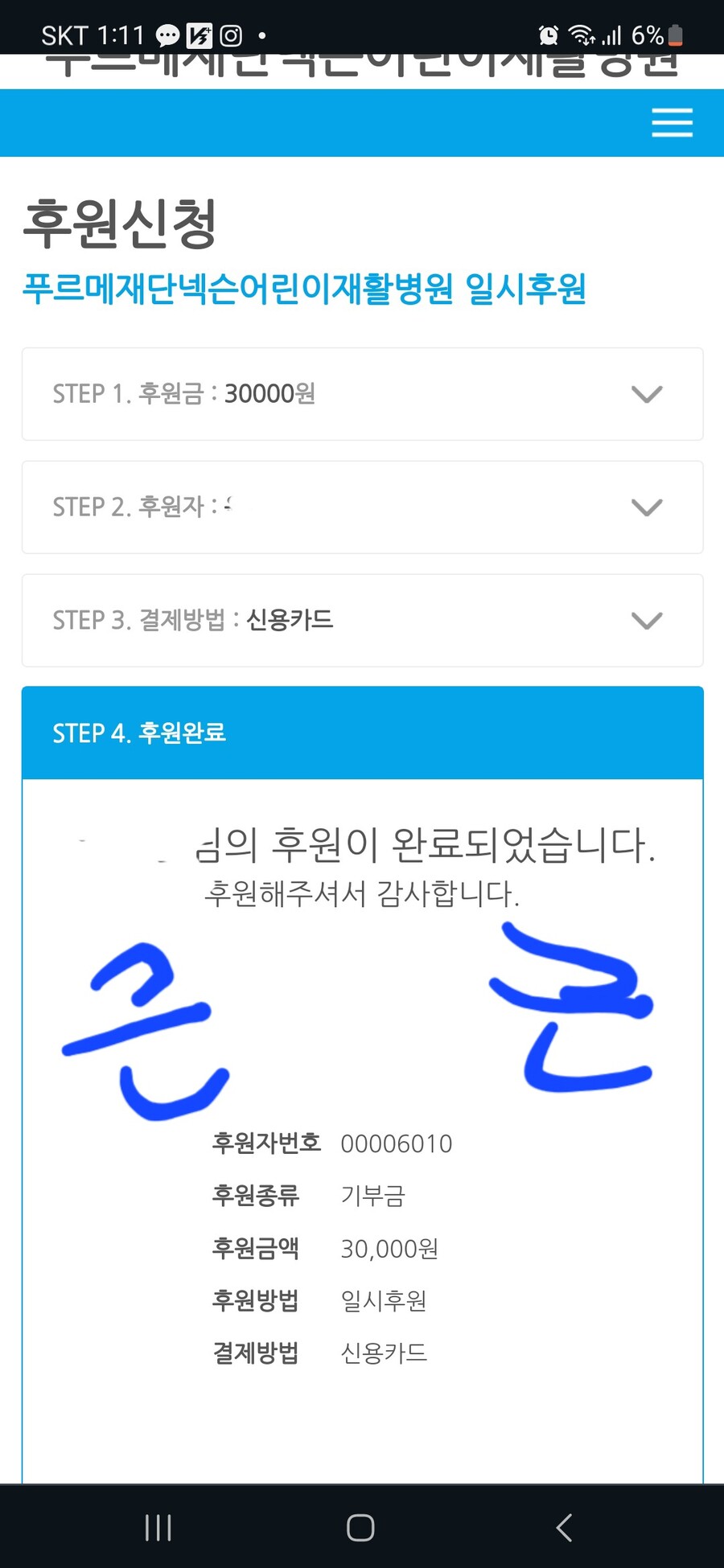
Task: Open the hamburger menu
Action: tap(672, 123)
